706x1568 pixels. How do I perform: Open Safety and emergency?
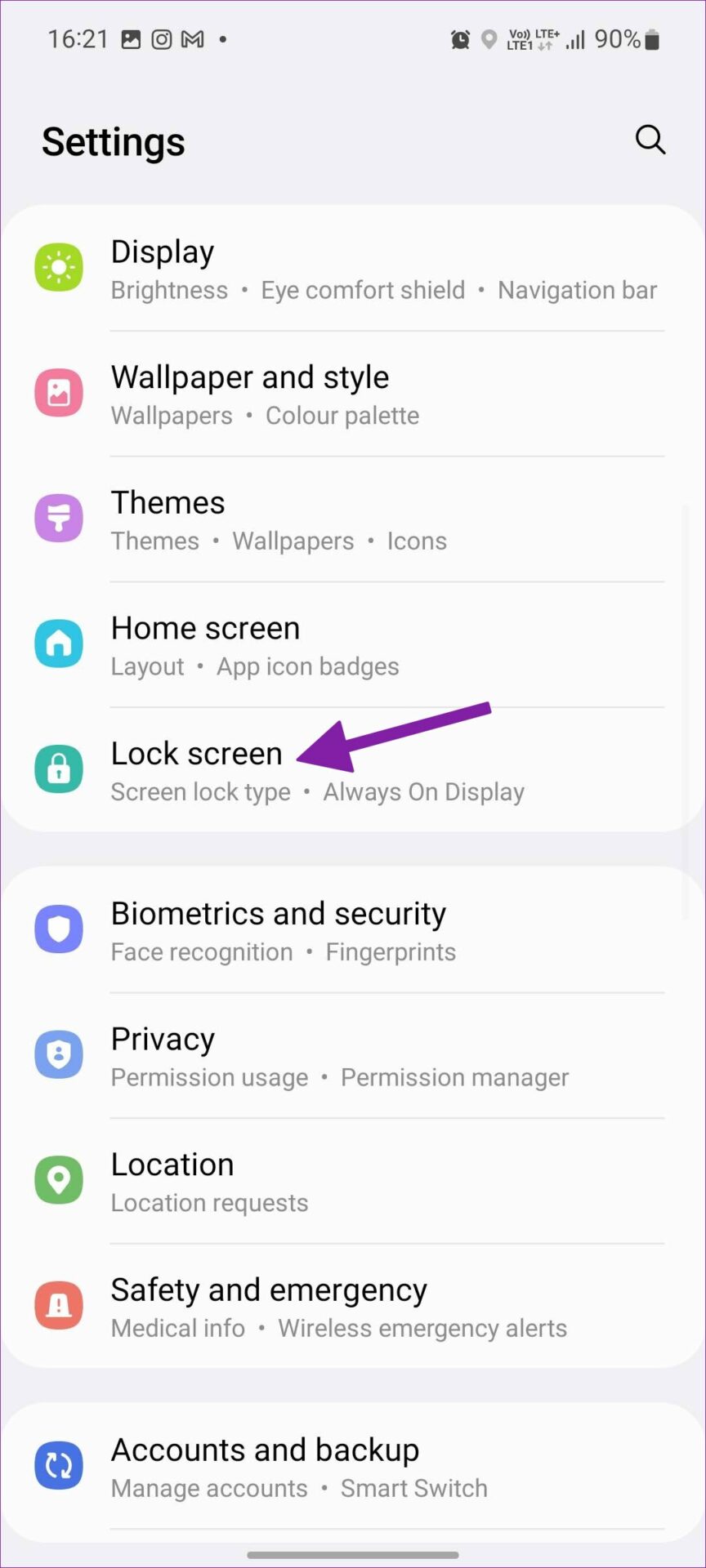tap(351, 1307)
